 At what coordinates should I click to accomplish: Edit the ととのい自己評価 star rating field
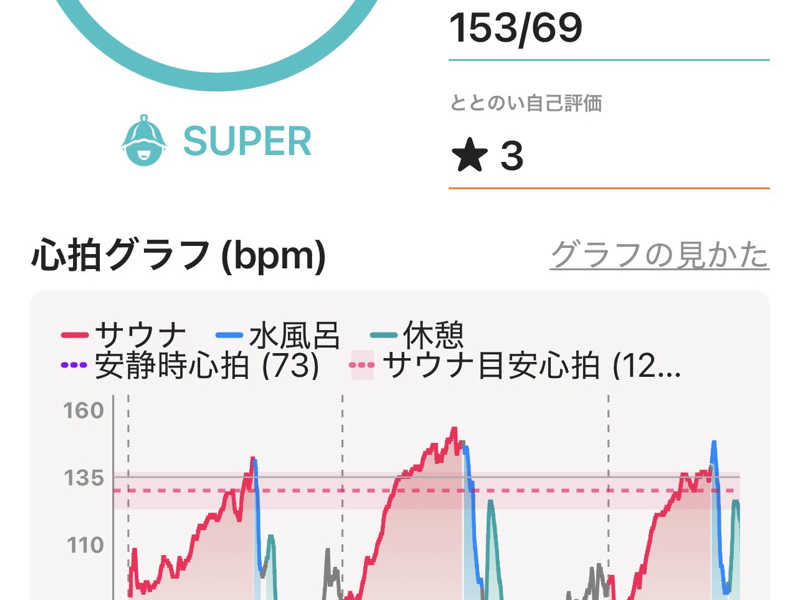608,156
